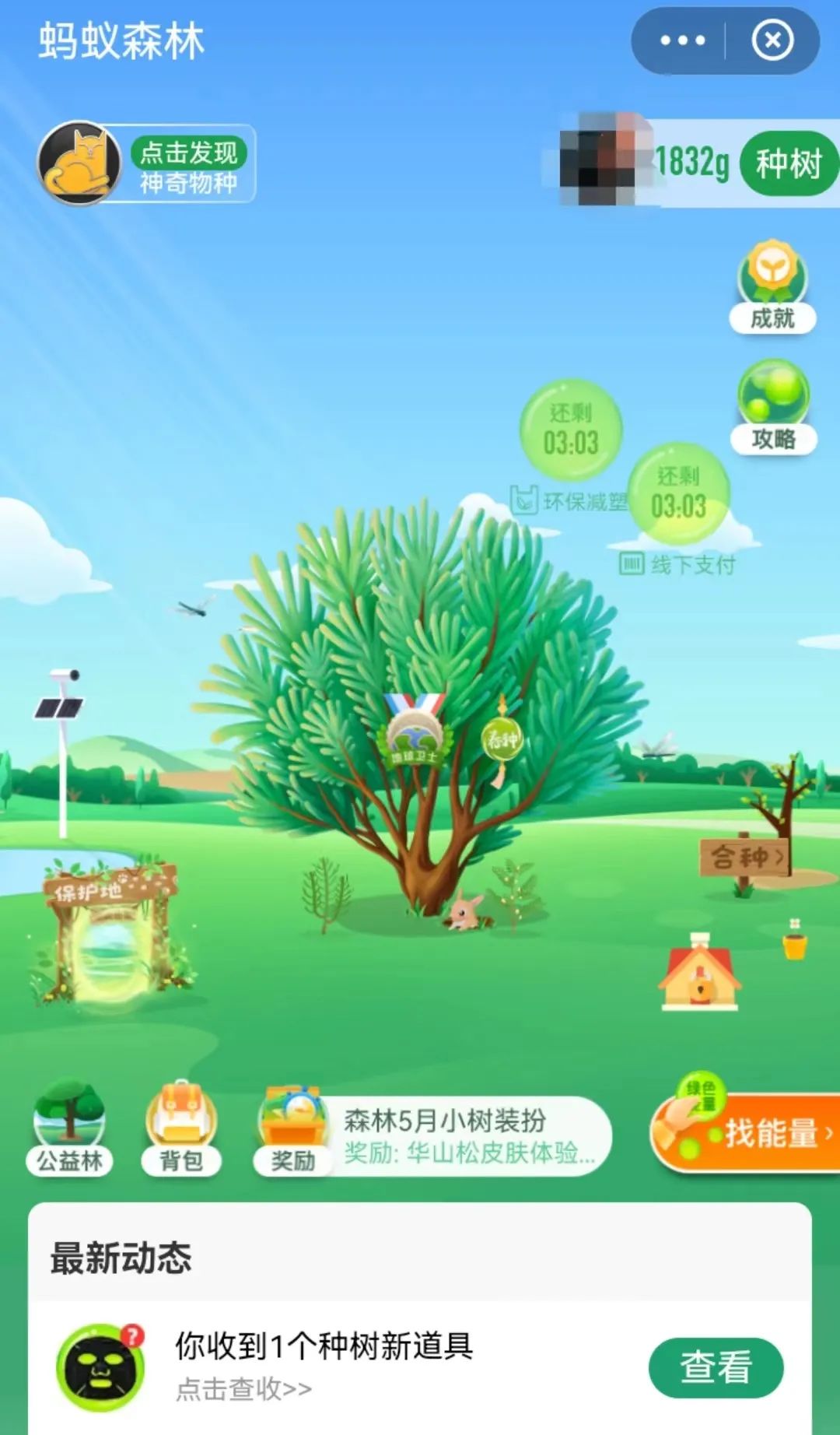The width and height of the screenshot is (840, 1435).
Task: Tap the 环保减塑 energy bubble
Action: coord(571,430)
